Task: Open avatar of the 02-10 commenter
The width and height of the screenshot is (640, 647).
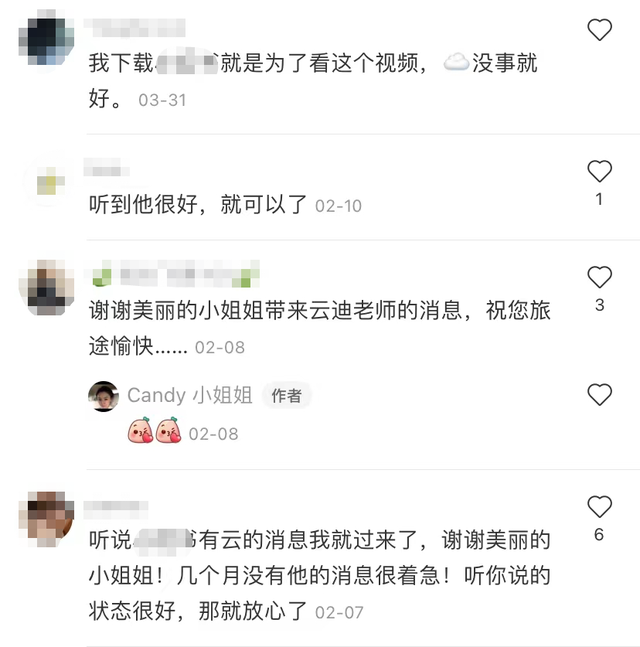Action: pos(47,182)
